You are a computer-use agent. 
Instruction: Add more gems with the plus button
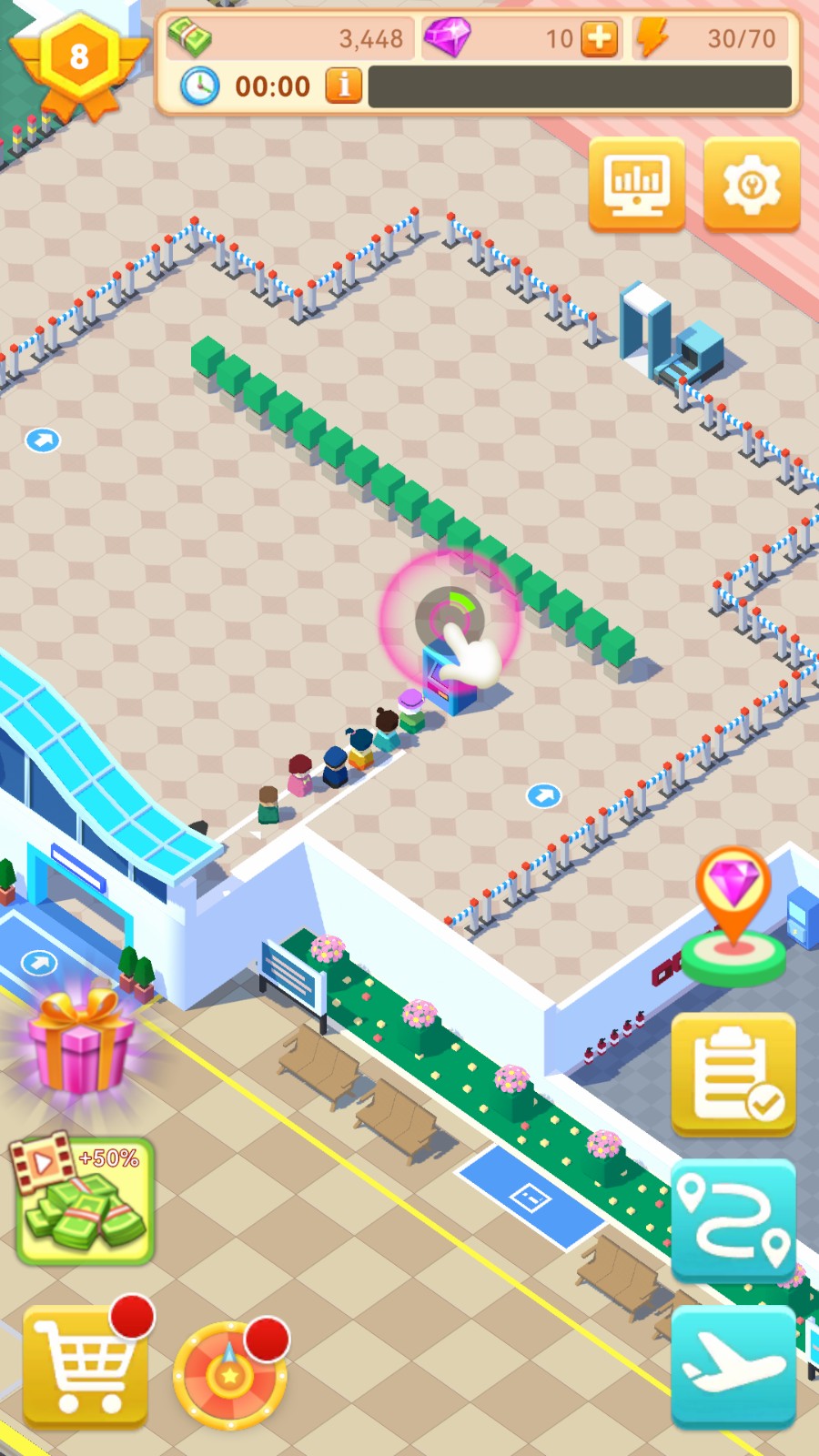pos(599,38)
